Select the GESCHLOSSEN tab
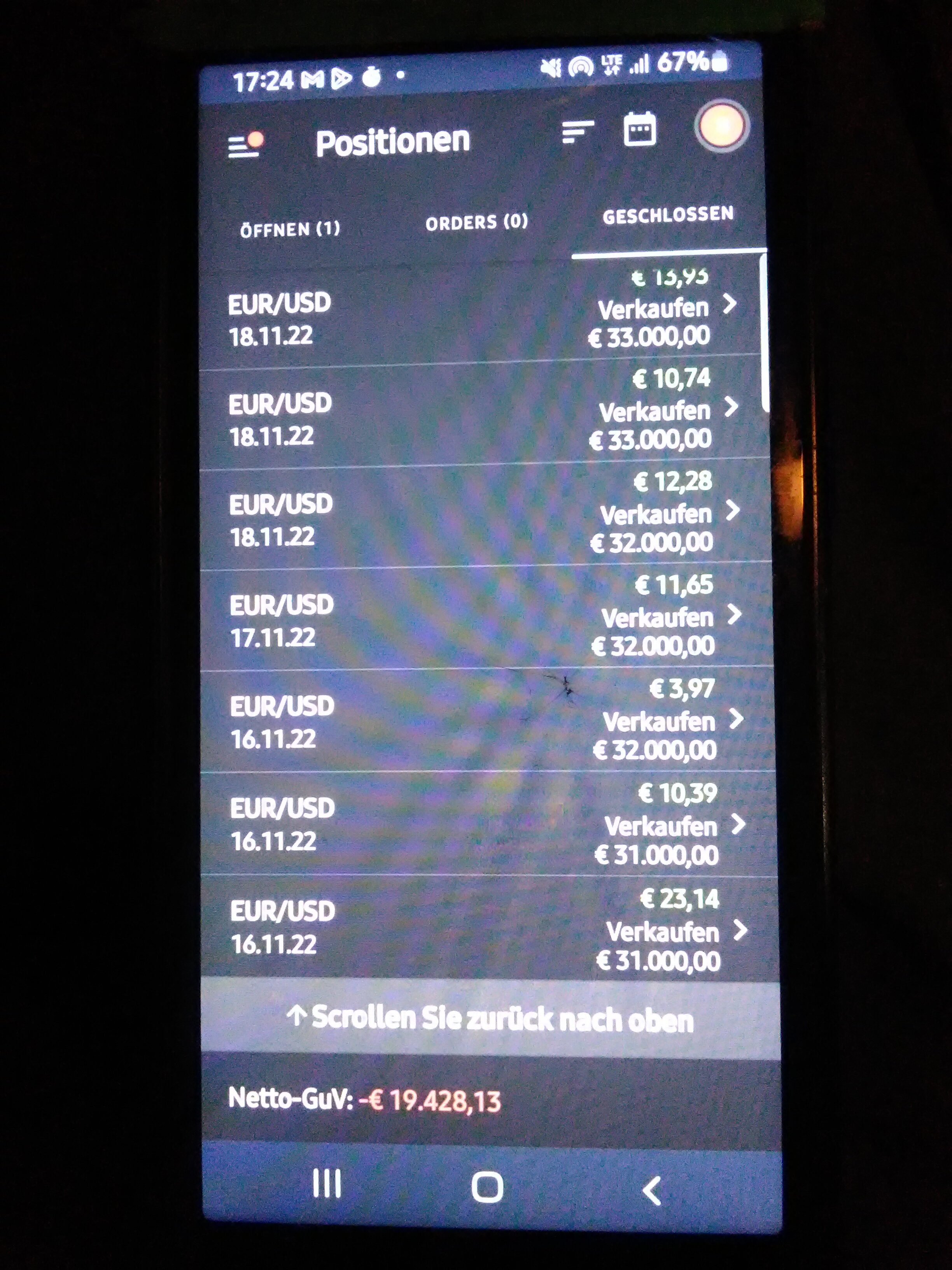The image size is (952, 1270). pyautogui.click(x=668, y=215)
